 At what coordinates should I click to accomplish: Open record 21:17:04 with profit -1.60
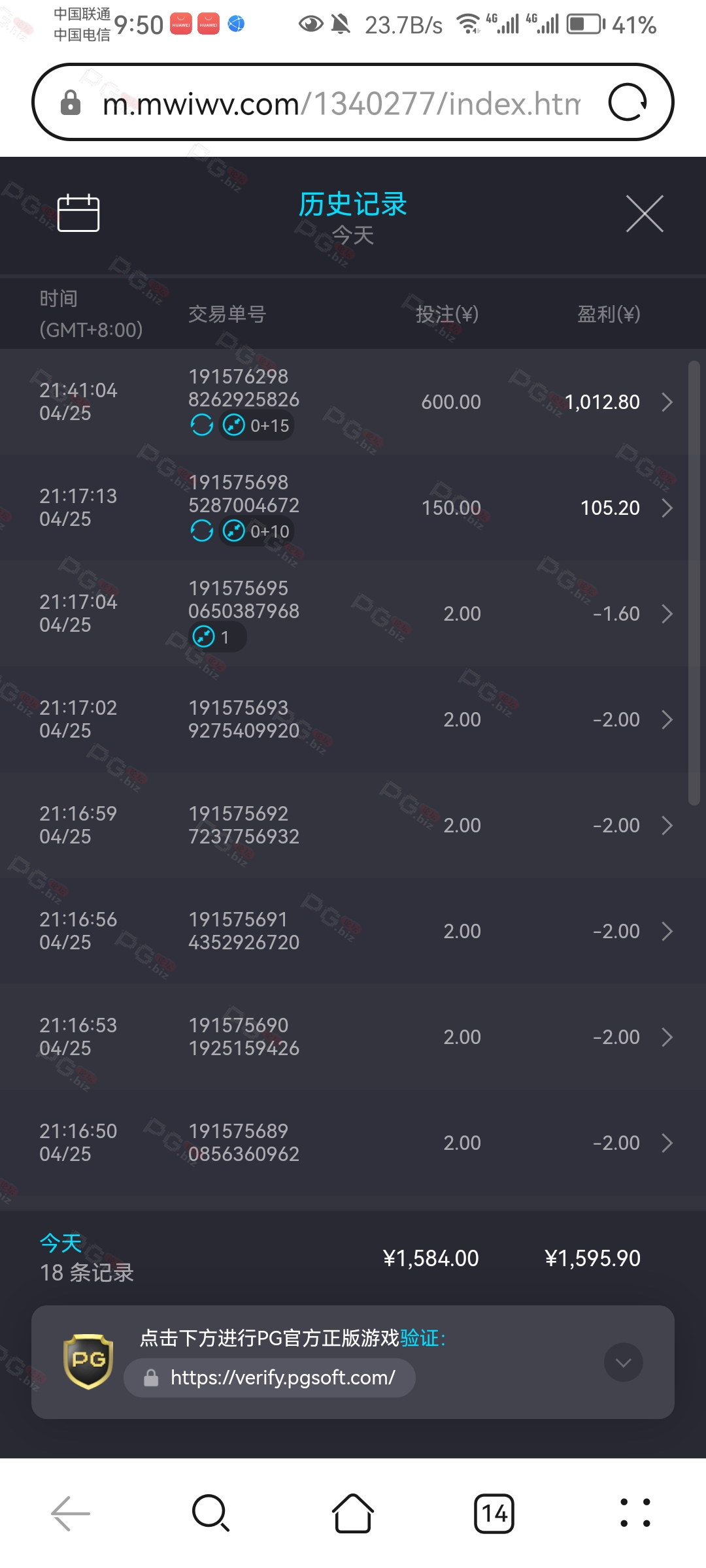point(353,613)
